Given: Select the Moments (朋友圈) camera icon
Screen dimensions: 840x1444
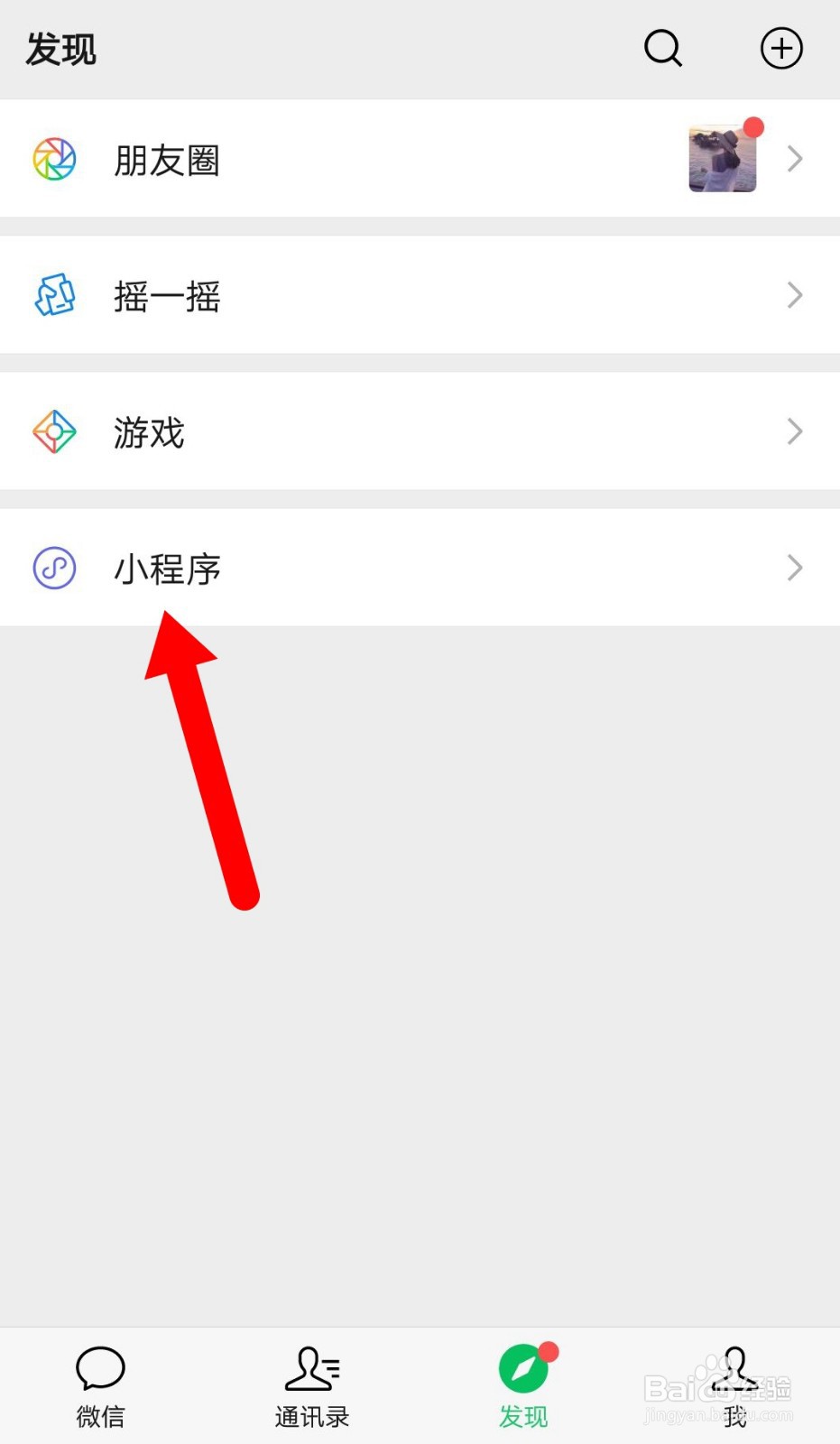Looking at the screenshot, I should [54, 159].
